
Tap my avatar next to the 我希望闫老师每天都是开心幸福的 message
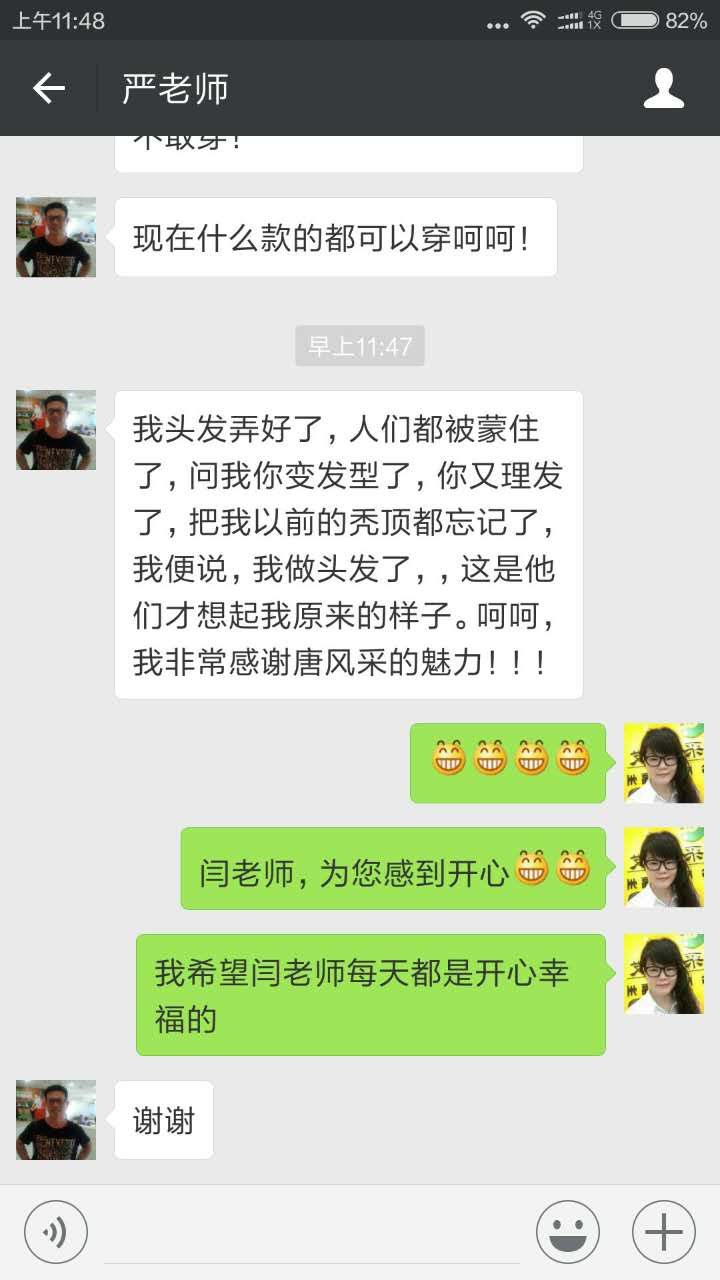(663, 974)
